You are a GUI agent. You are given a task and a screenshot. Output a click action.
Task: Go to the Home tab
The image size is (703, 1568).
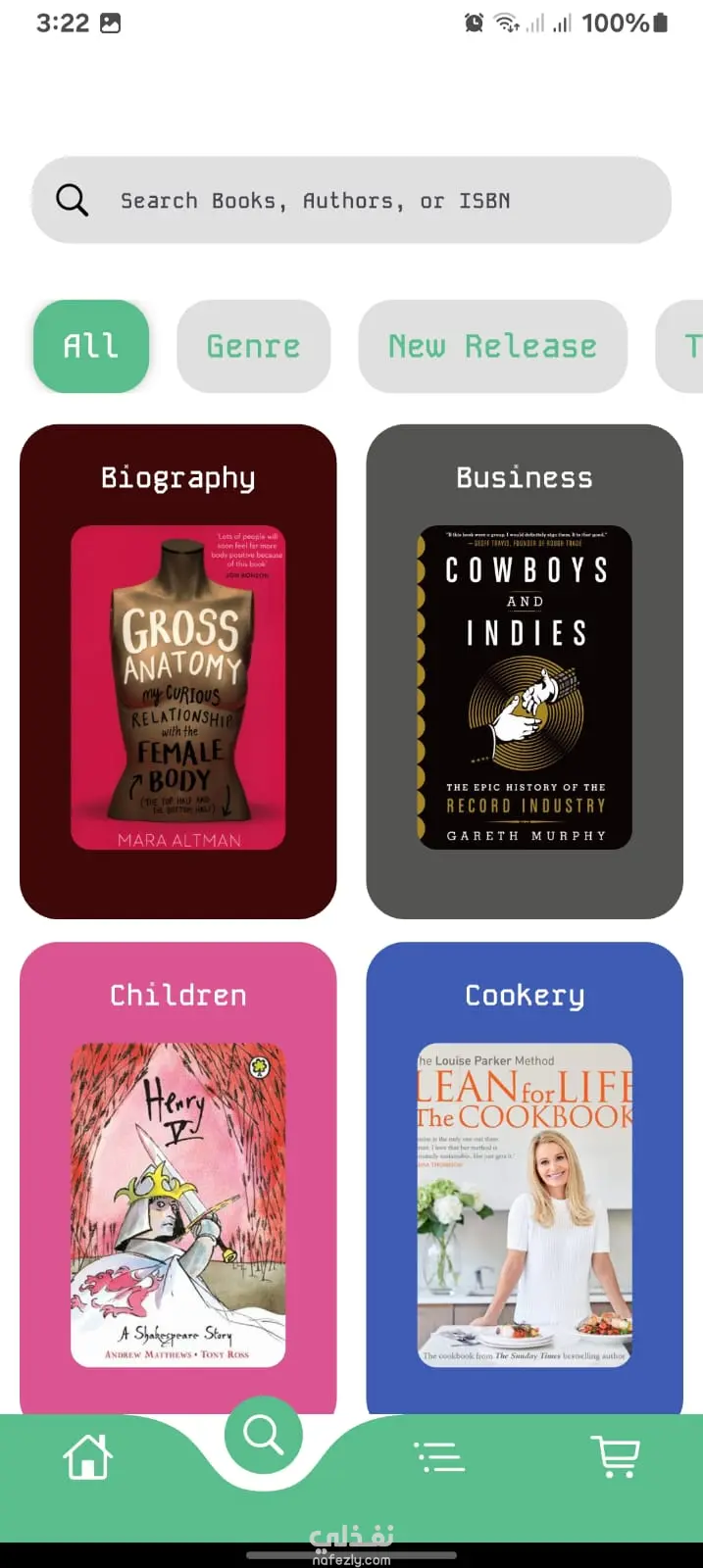pos(88,1456)
